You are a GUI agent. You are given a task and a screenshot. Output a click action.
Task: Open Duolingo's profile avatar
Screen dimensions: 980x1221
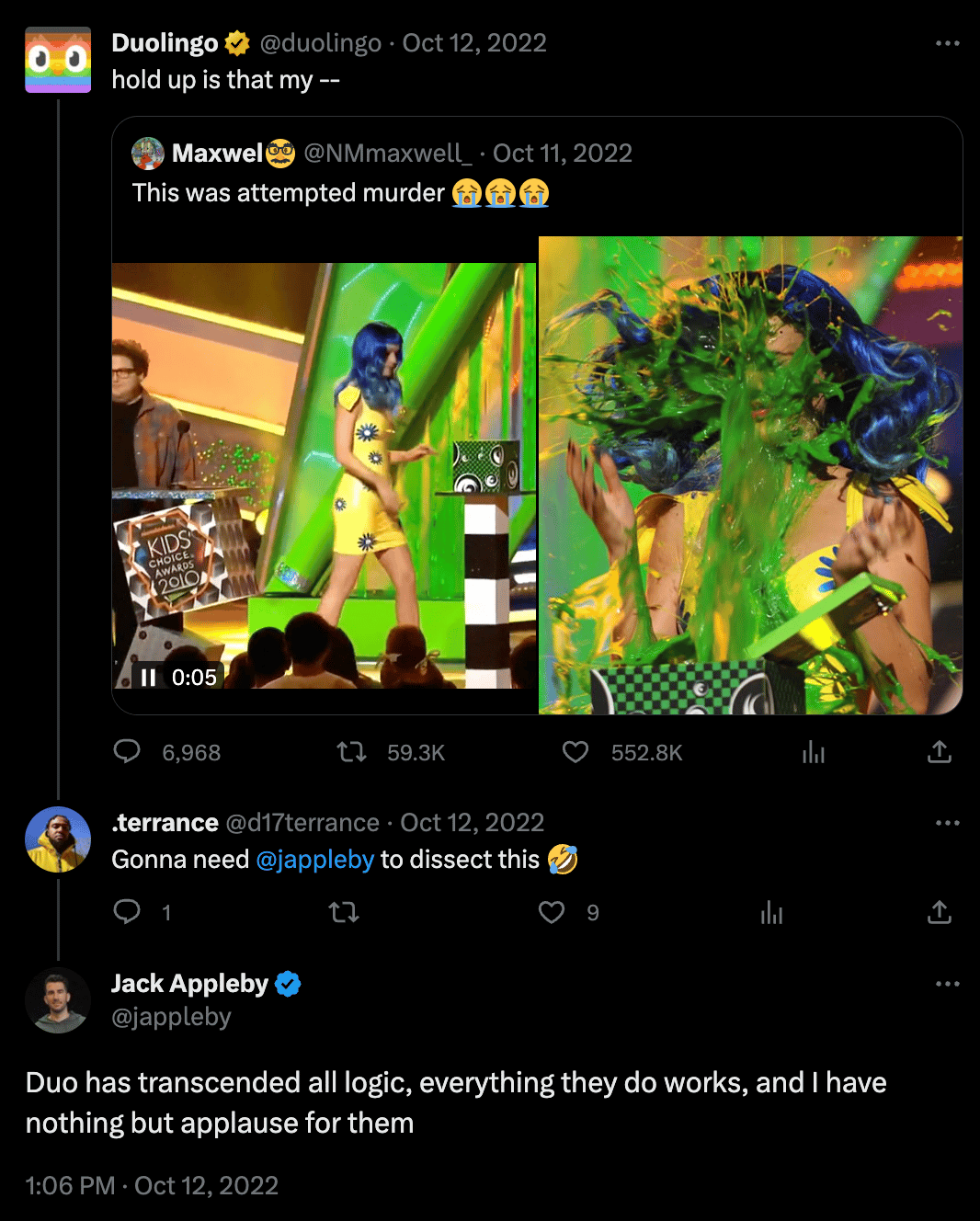click(58, 60)
